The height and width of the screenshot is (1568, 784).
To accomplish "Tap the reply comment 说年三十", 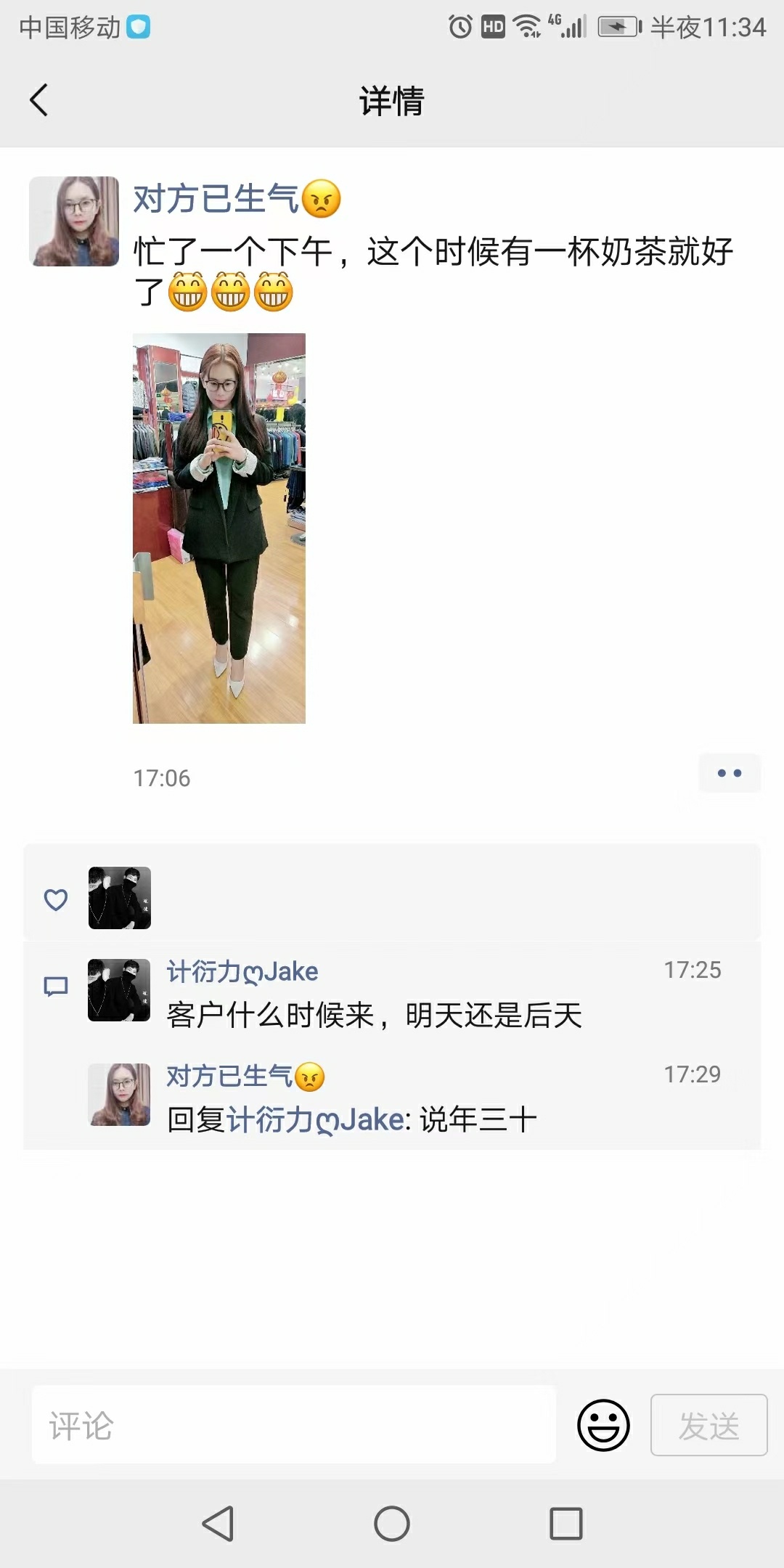I will [351, 1119].
